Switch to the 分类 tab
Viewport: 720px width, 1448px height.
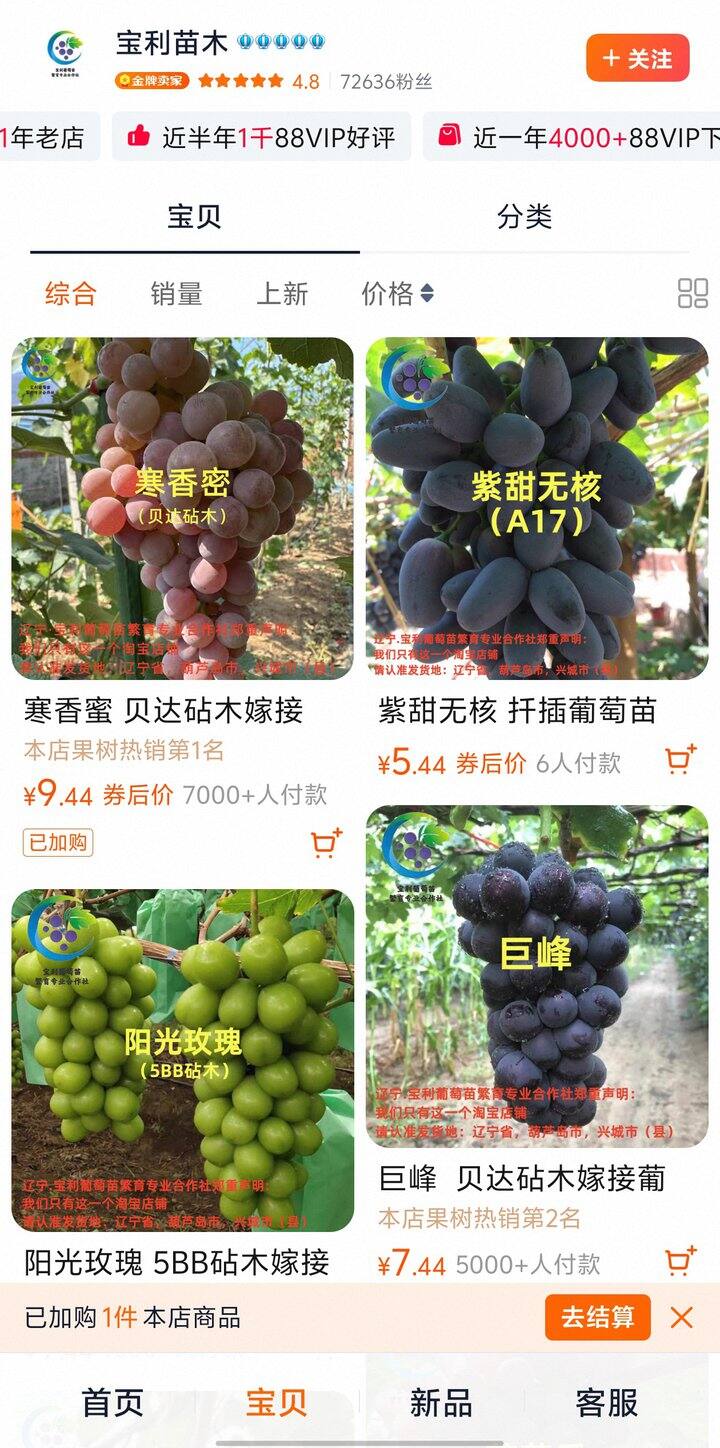coord(524,216)
